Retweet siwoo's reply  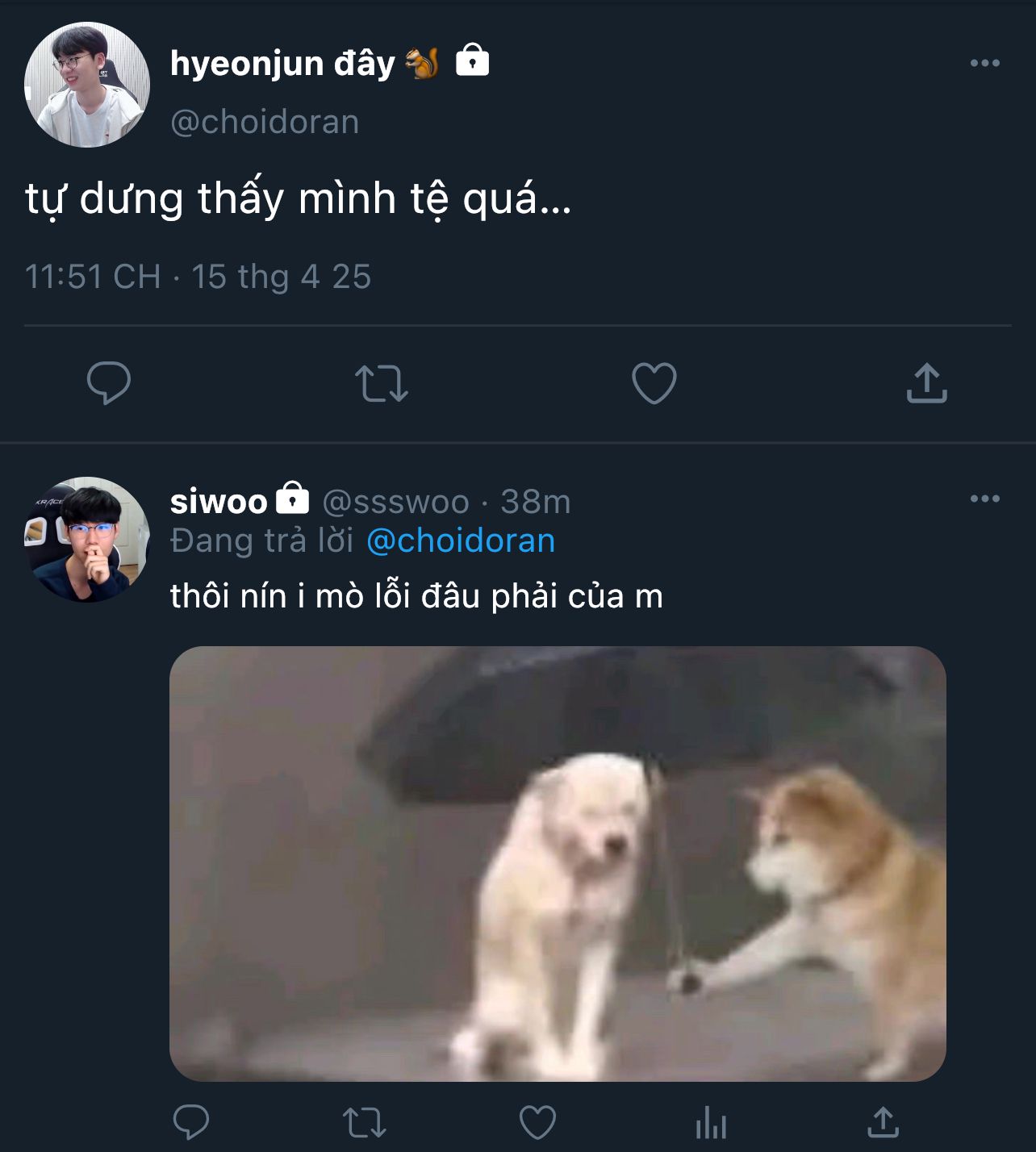tap(364, 1122)
